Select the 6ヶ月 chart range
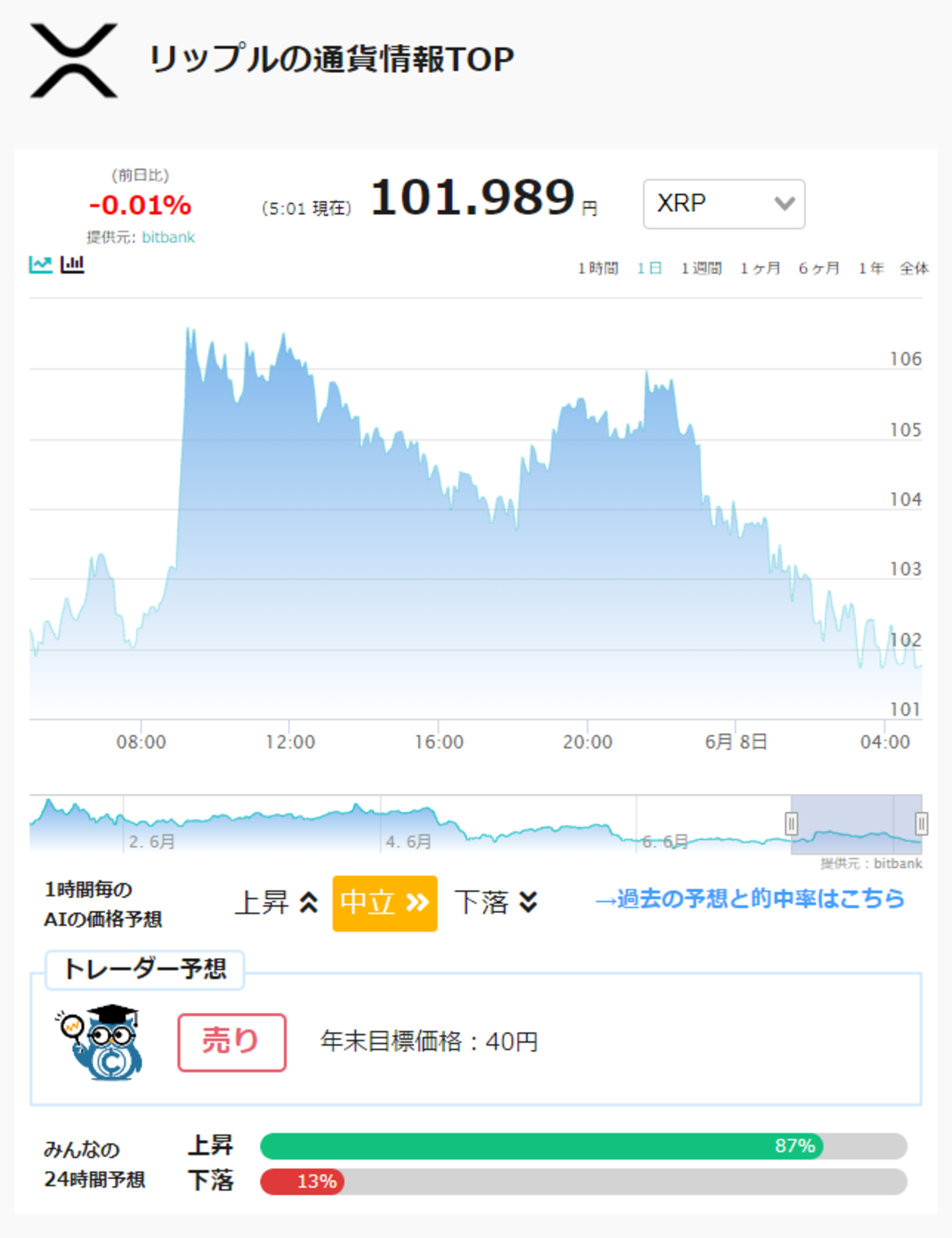The image size is (952, 1238). pyautogui.click(x=819, y=268)
